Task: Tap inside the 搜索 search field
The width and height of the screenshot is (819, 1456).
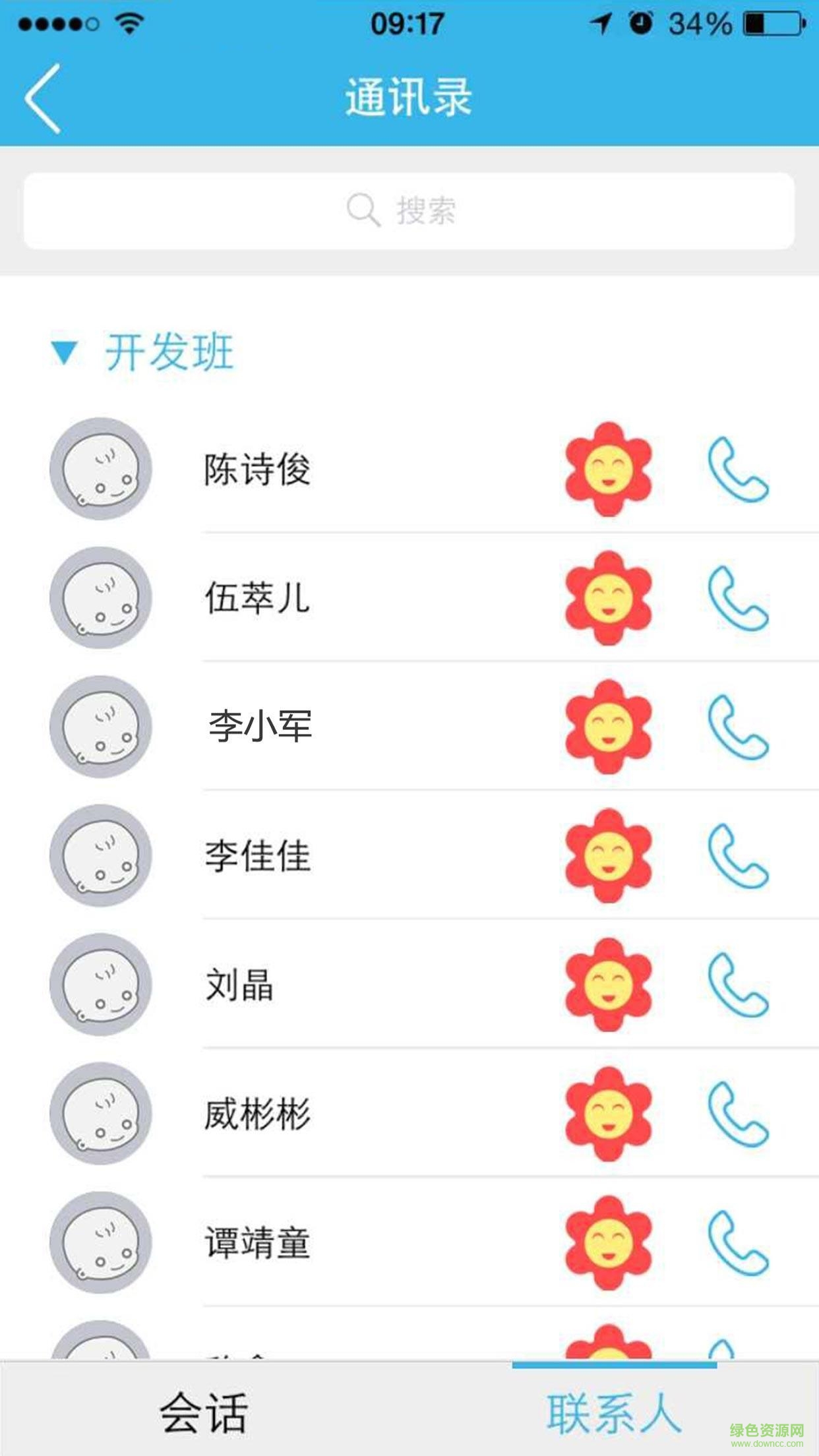Action: tap(409, 210)
